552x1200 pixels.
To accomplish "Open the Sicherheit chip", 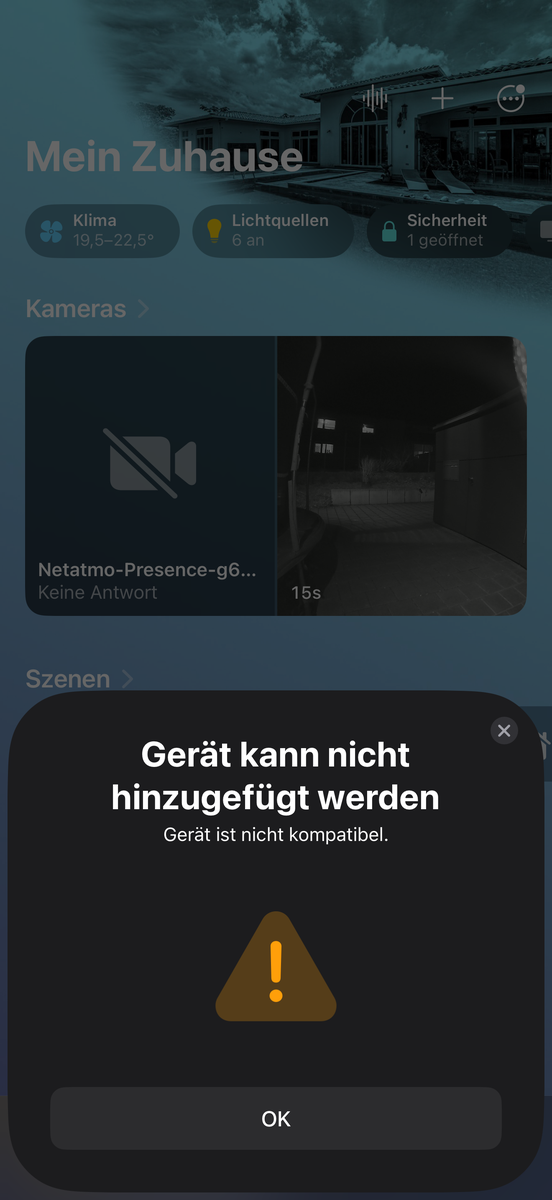I will pyautogui.click(x=440, y=231).
